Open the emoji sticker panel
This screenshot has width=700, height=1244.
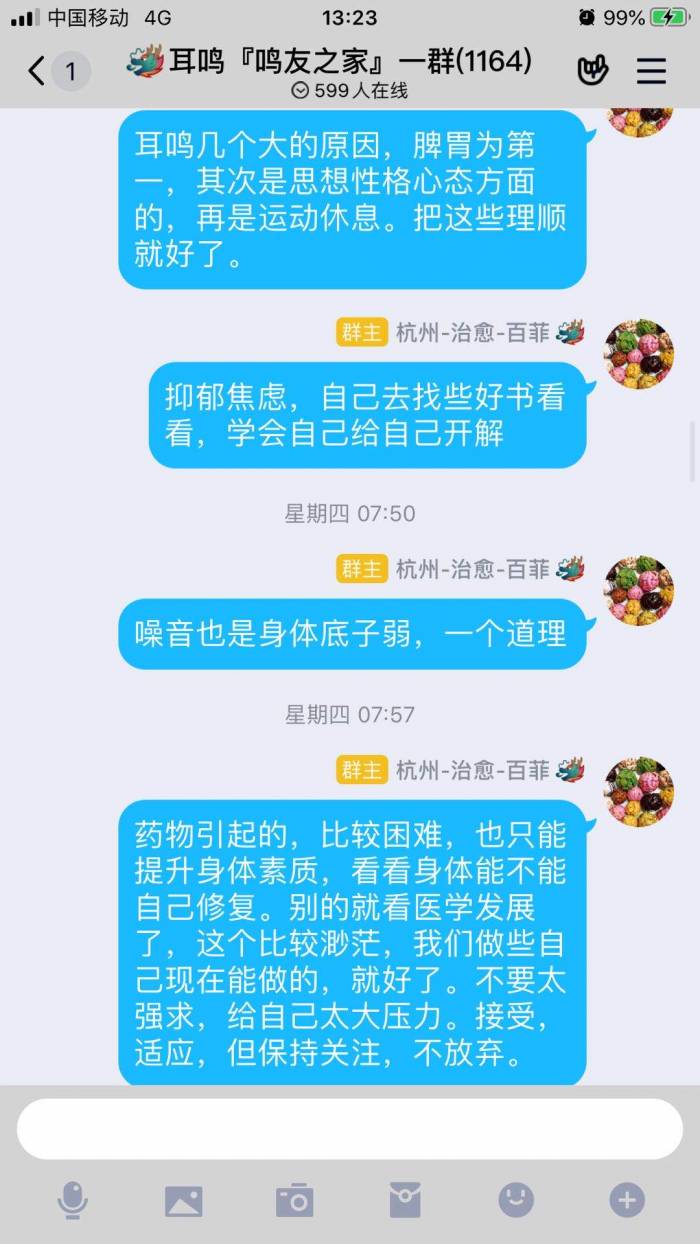516,1200
